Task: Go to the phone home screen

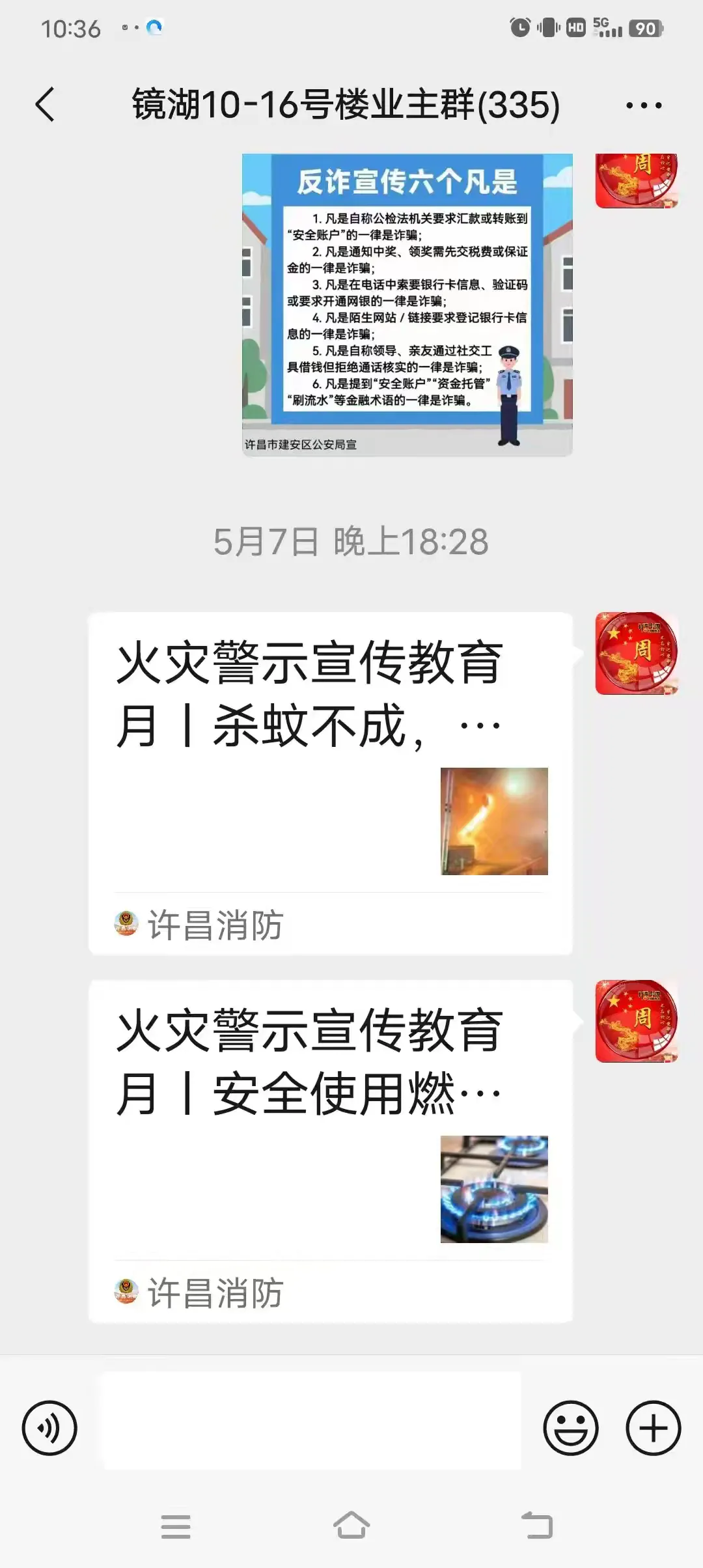Action: coord(351,1526)
